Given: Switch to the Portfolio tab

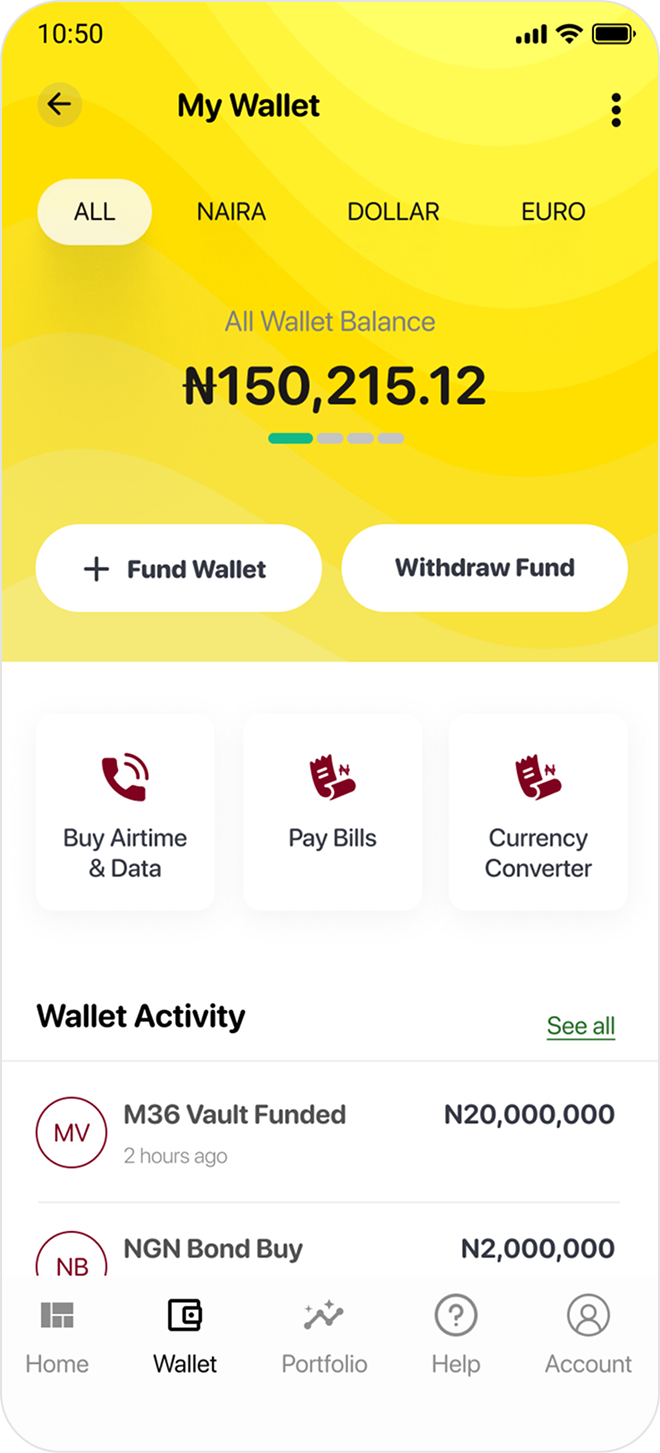Looking at the screenshot, I should click(324, 1335).
